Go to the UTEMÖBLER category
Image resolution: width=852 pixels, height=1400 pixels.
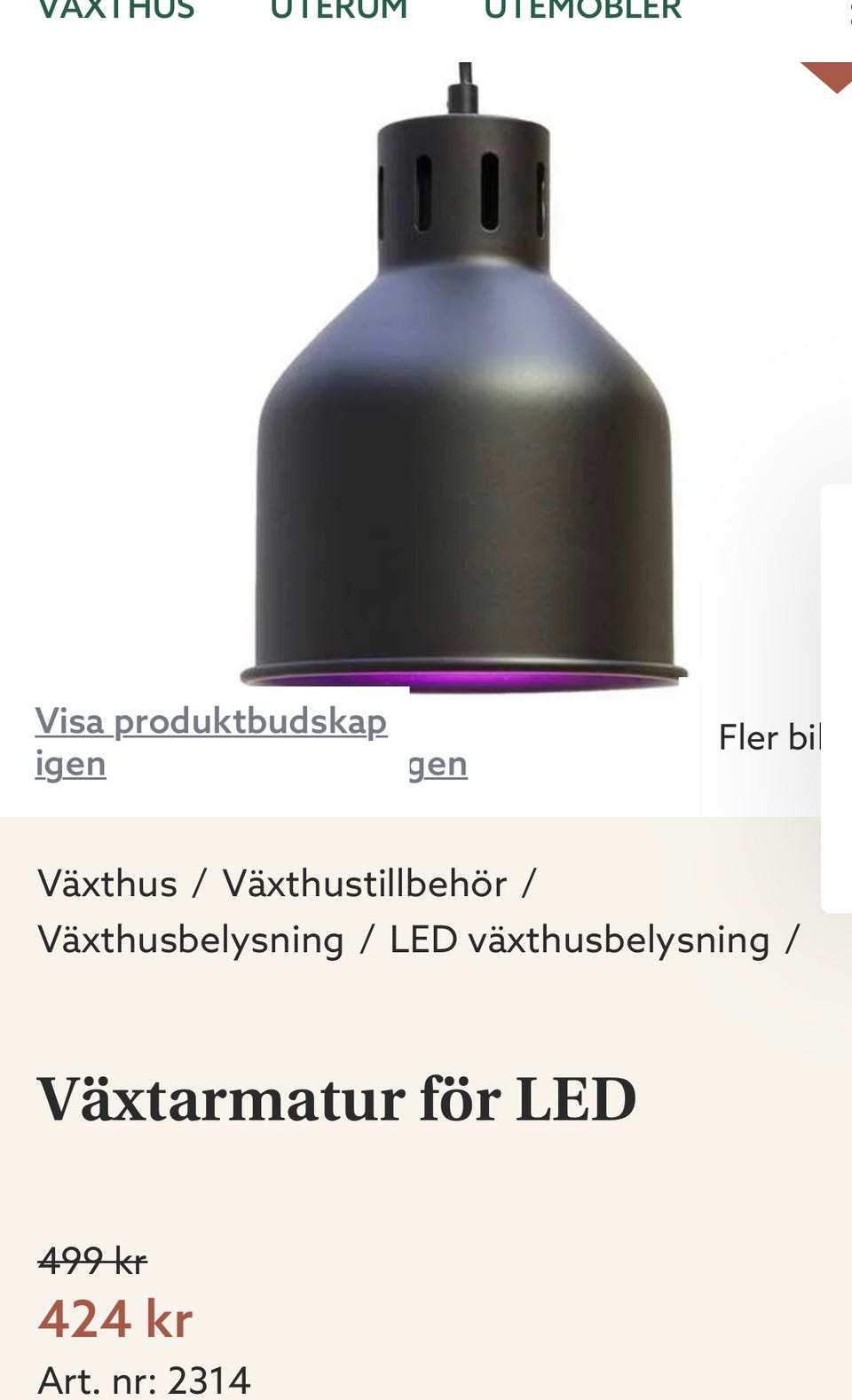coord(583,10)
